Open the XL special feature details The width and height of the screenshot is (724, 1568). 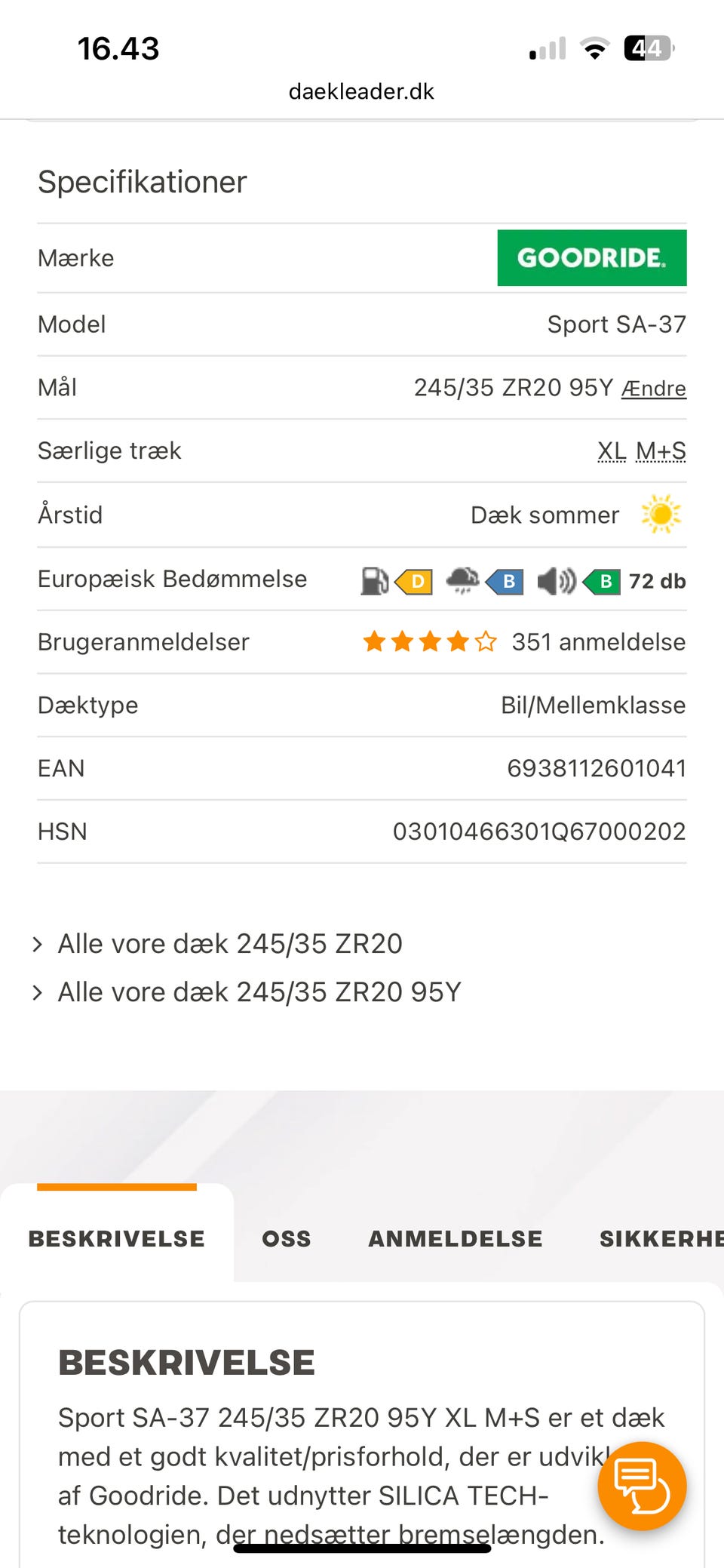612,450
